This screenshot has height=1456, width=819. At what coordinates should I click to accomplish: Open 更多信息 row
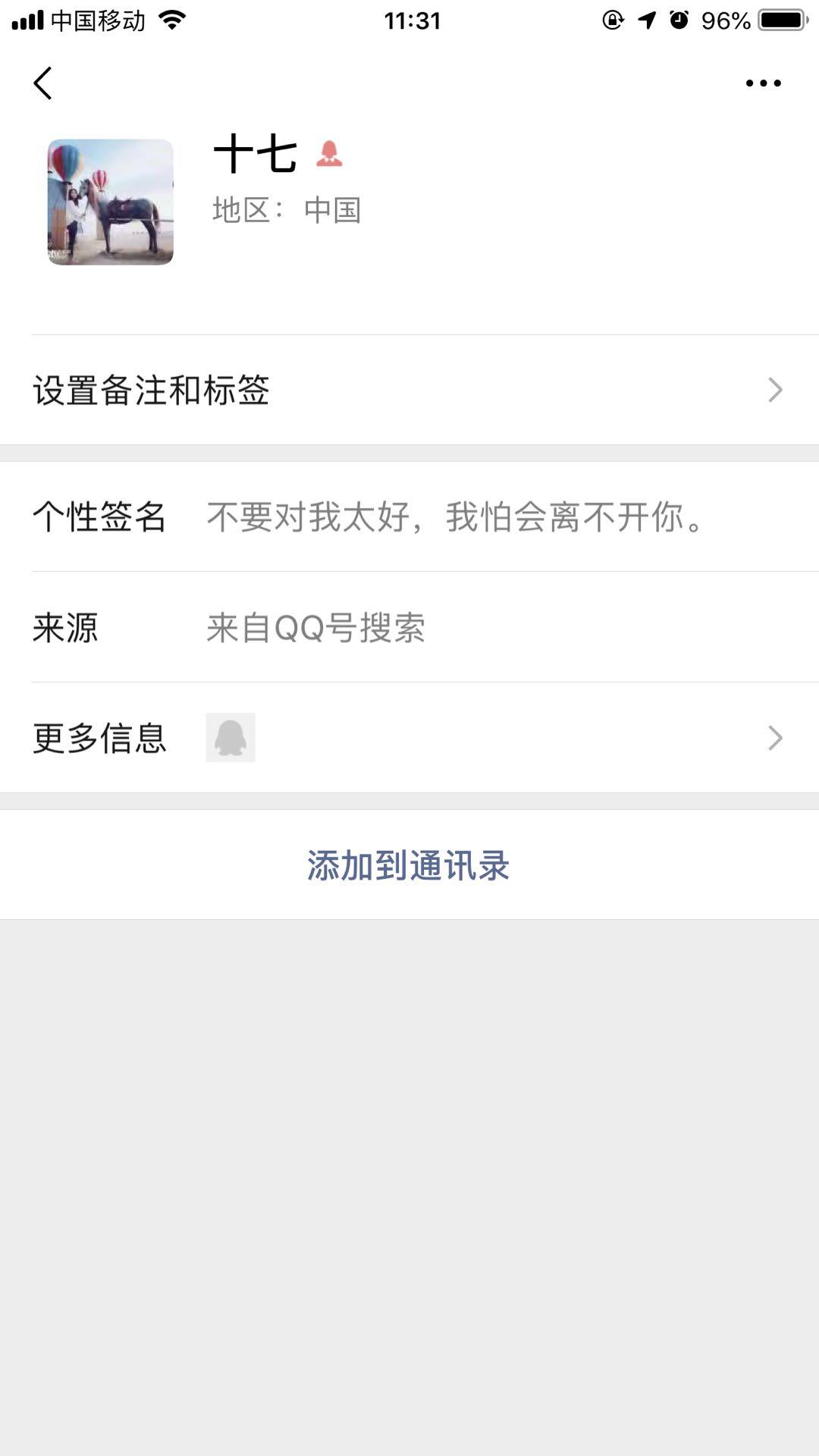409,738
